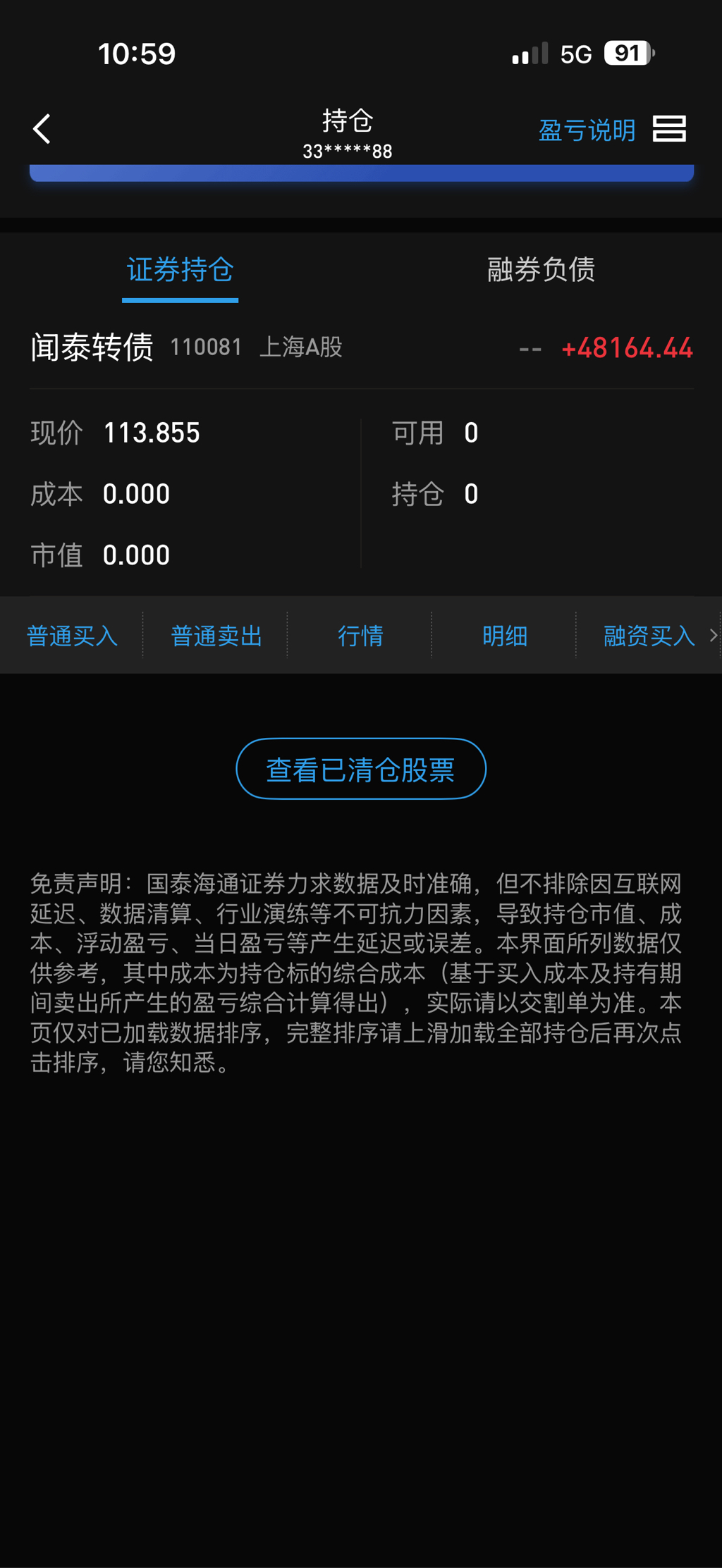Tap 查看已清仓股票 button
This screenshot has width=722, height=1568.
(x=361, y=769)
